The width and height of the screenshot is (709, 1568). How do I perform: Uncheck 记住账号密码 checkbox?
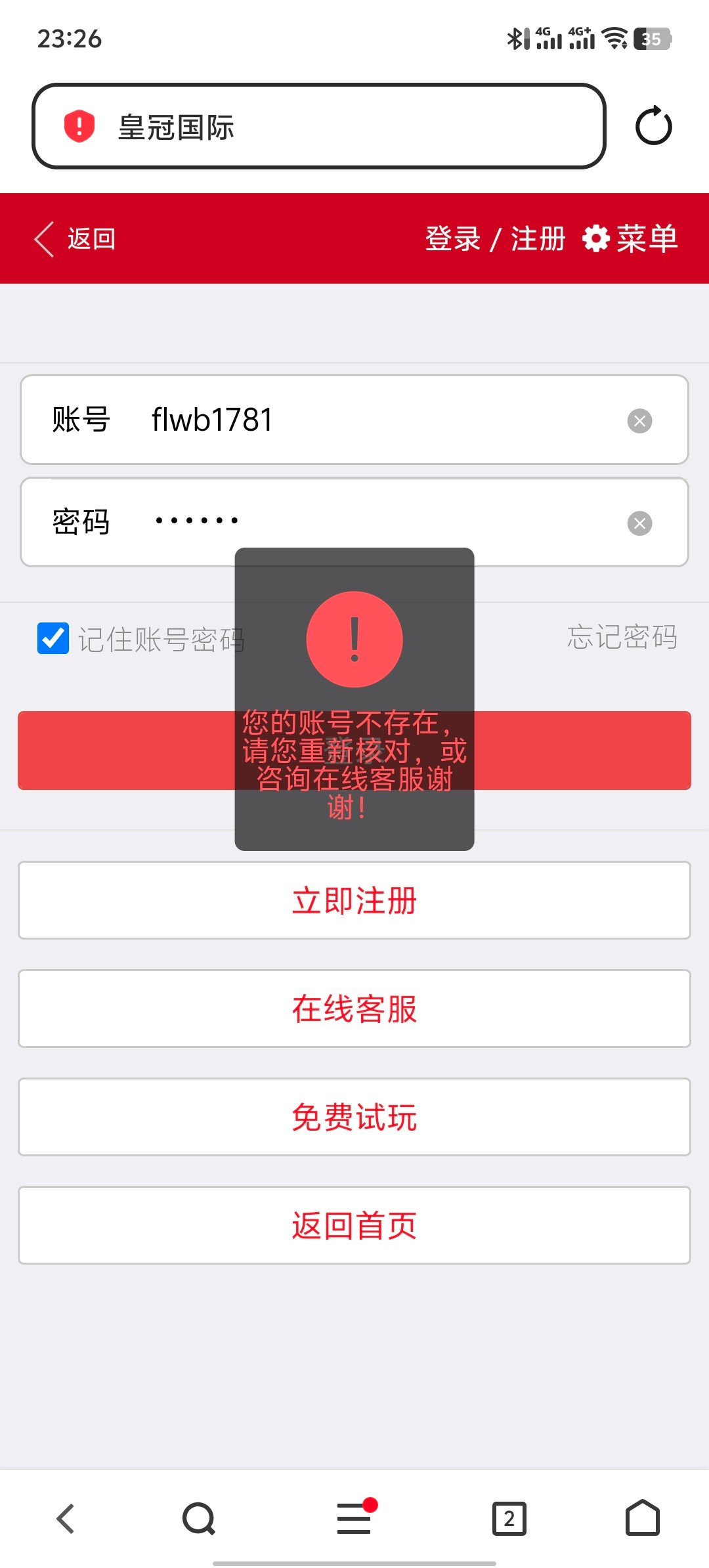coord(53,638)
